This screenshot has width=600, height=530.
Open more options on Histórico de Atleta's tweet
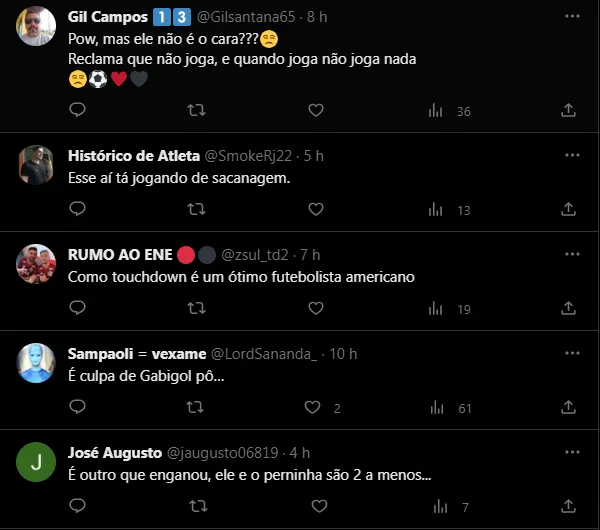click(x=571, y=156)
